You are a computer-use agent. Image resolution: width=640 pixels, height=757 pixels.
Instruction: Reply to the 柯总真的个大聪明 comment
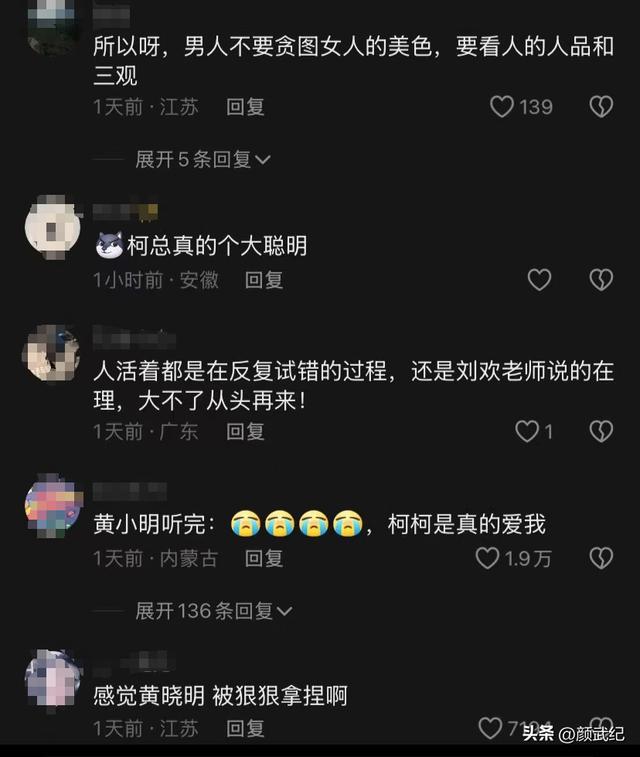[264, 280]
